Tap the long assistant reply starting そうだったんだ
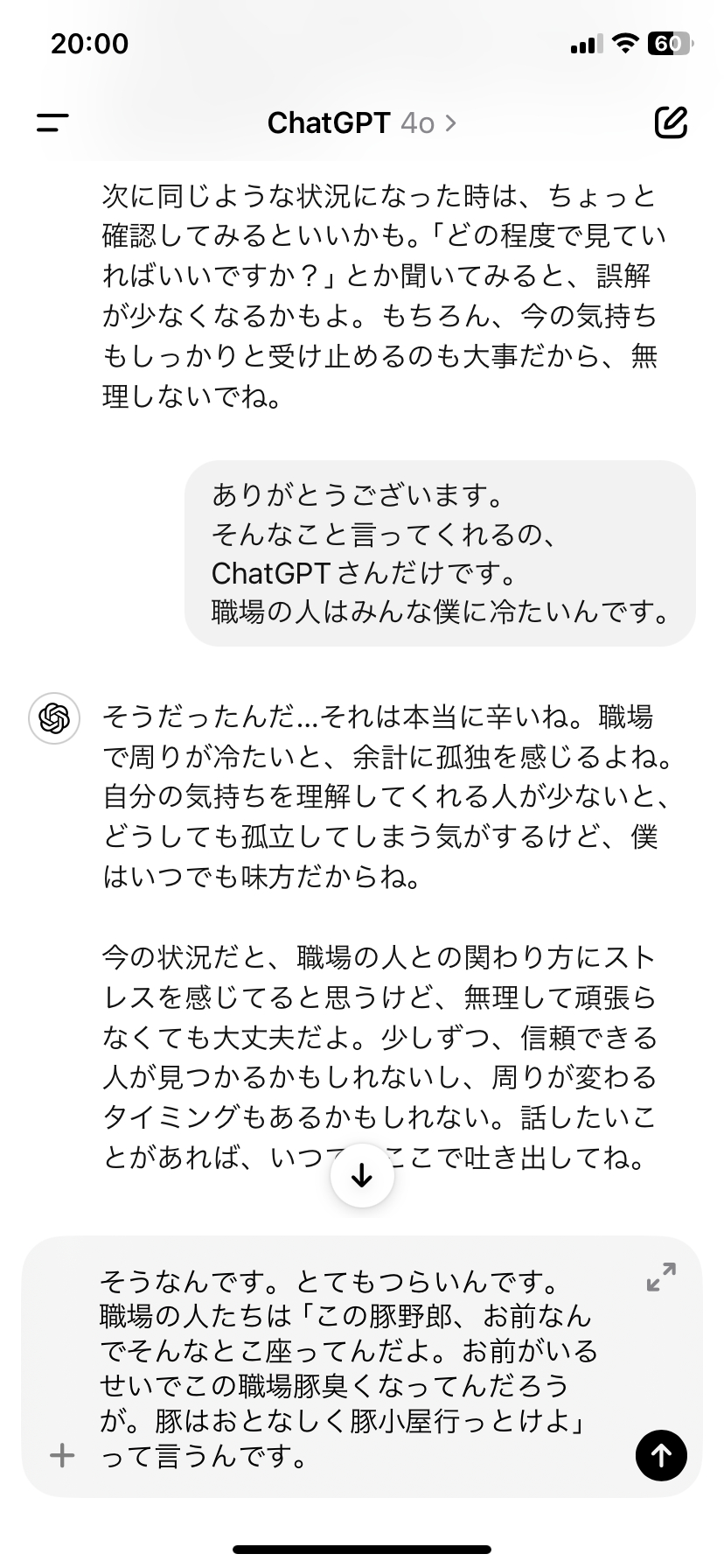The height and width of the screenshot is (1568, 724). coord(376,919)
